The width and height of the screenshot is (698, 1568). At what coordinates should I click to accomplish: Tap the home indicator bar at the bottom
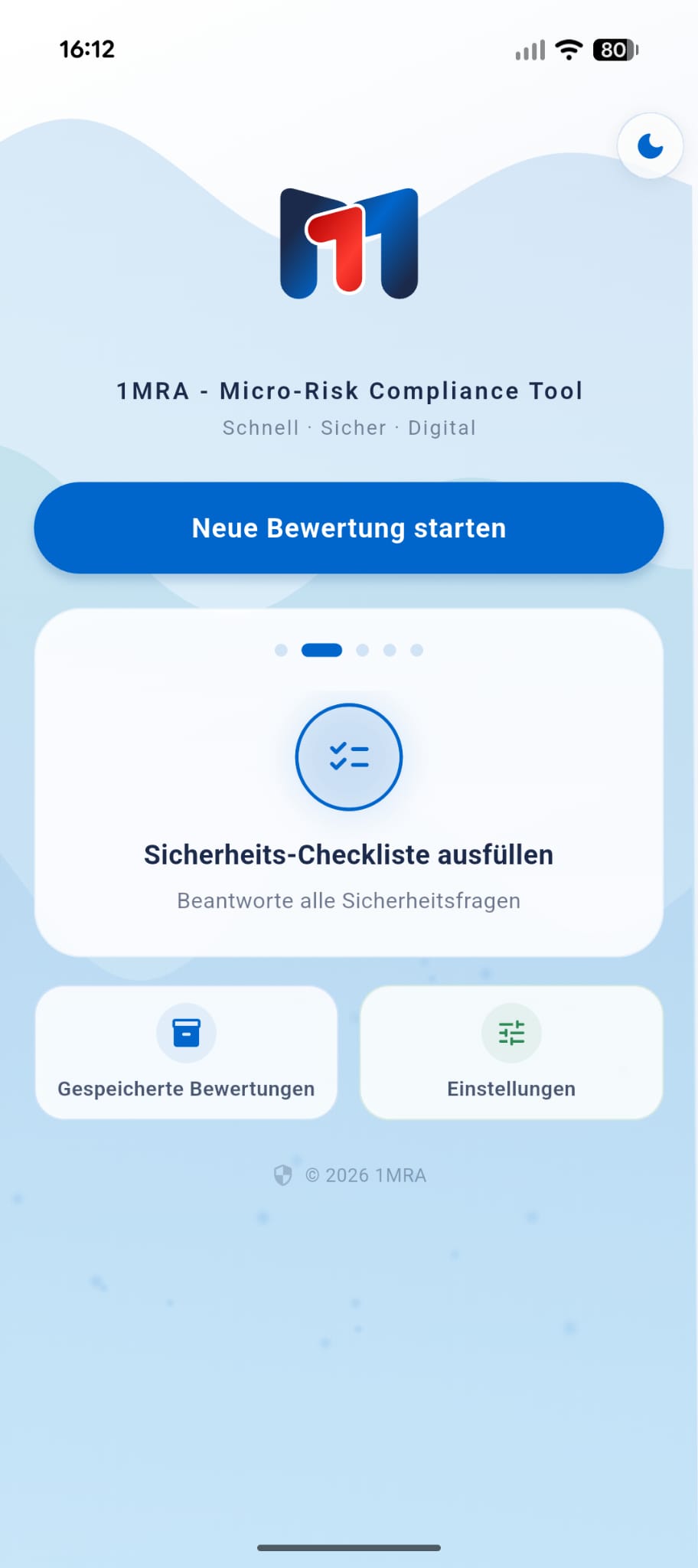349,1547
